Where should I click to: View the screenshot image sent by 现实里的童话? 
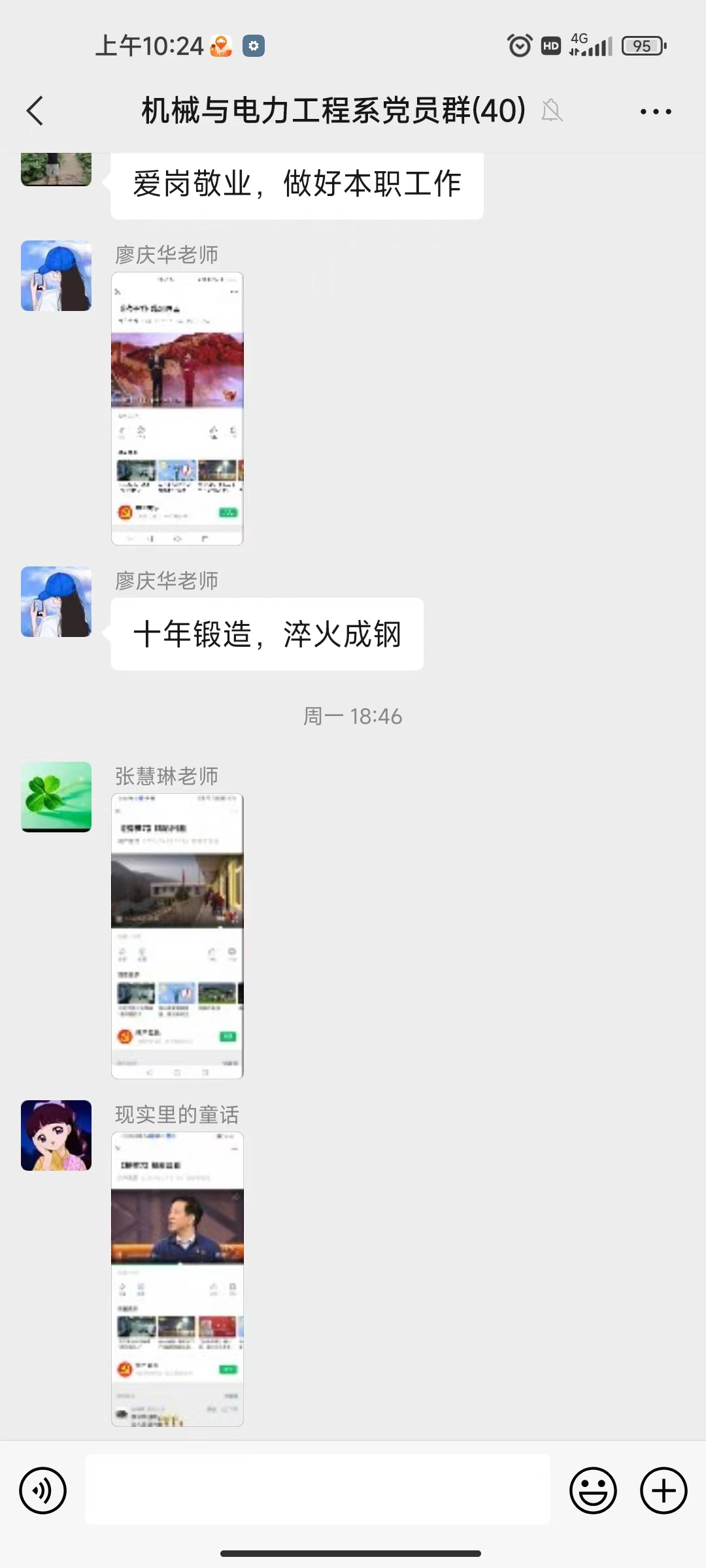click(x=177, y=1278)
